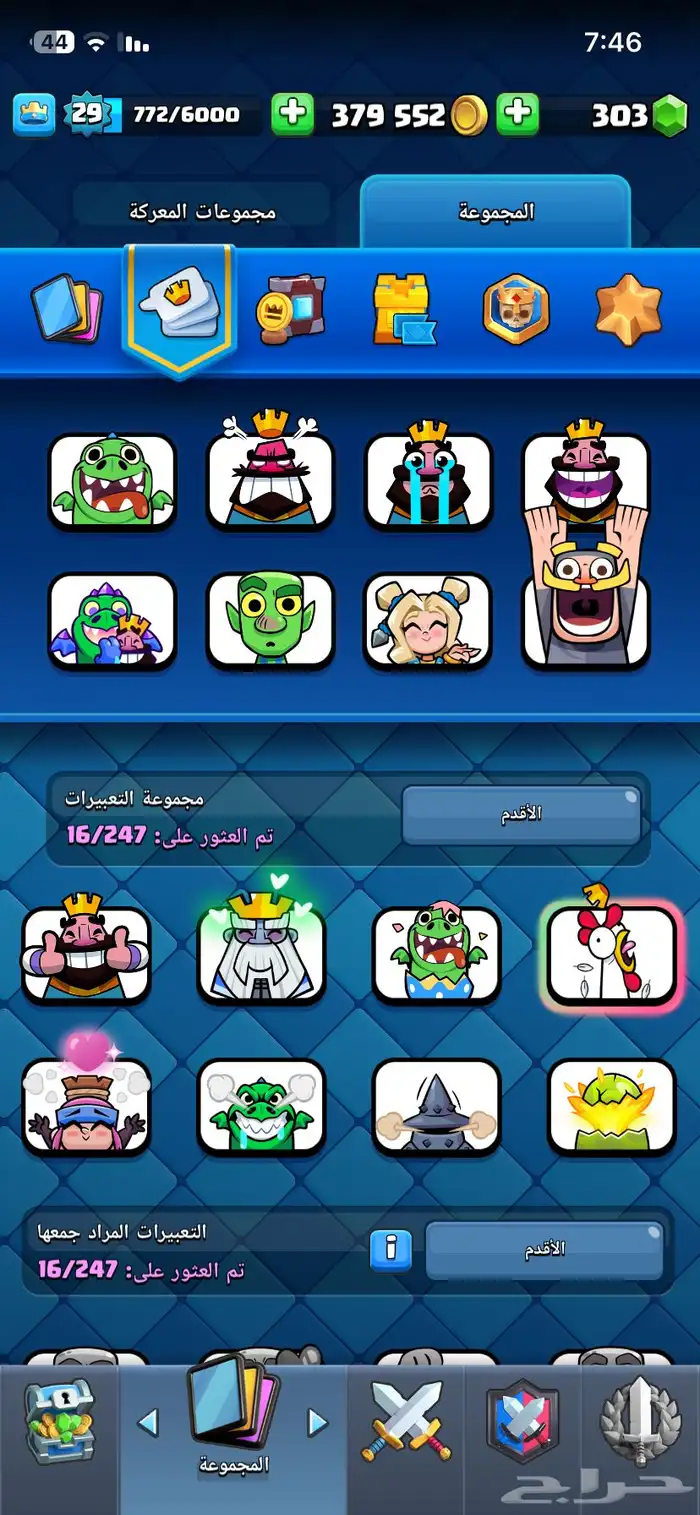Change sorting for emotes to collect

pyautogui.click(x=544, y=1249)
